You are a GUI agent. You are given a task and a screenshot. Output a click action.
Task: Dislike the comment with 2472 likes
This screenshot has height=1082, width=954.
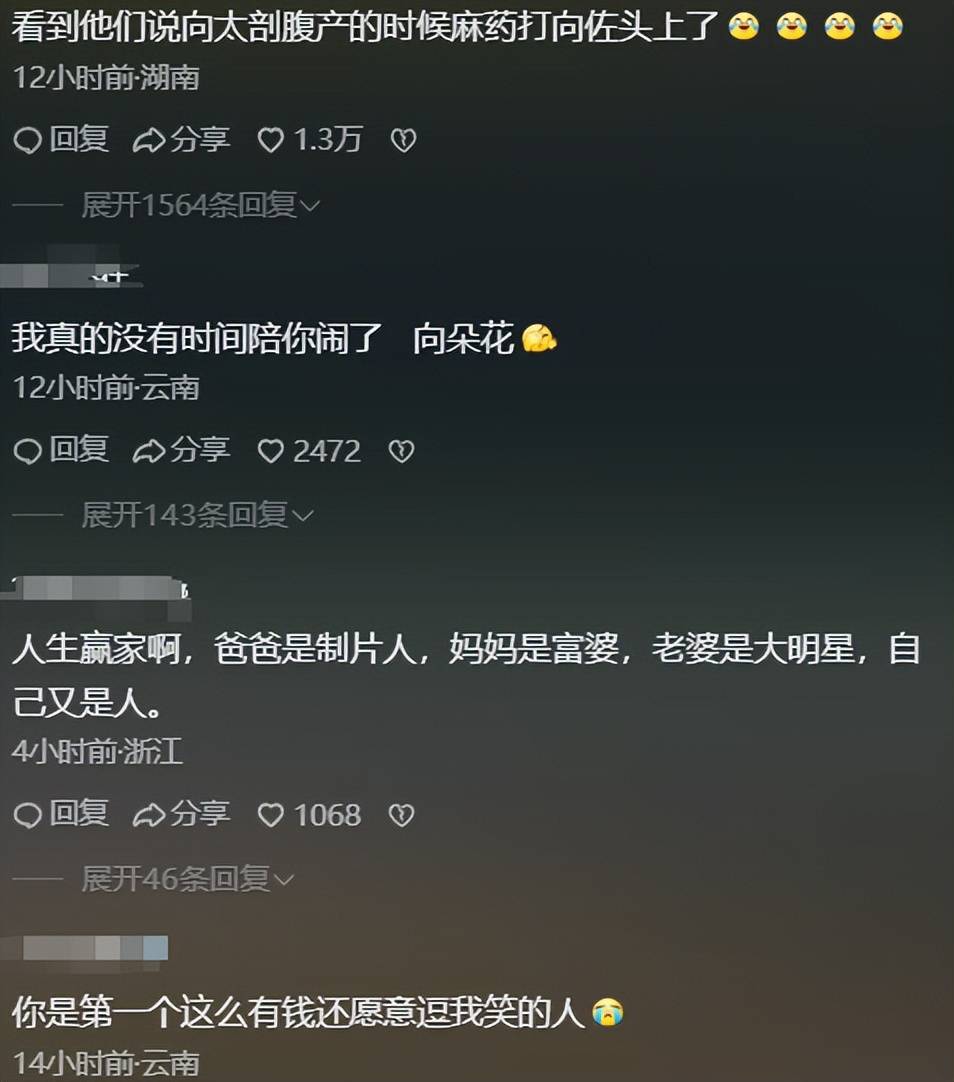click(401, 451)
